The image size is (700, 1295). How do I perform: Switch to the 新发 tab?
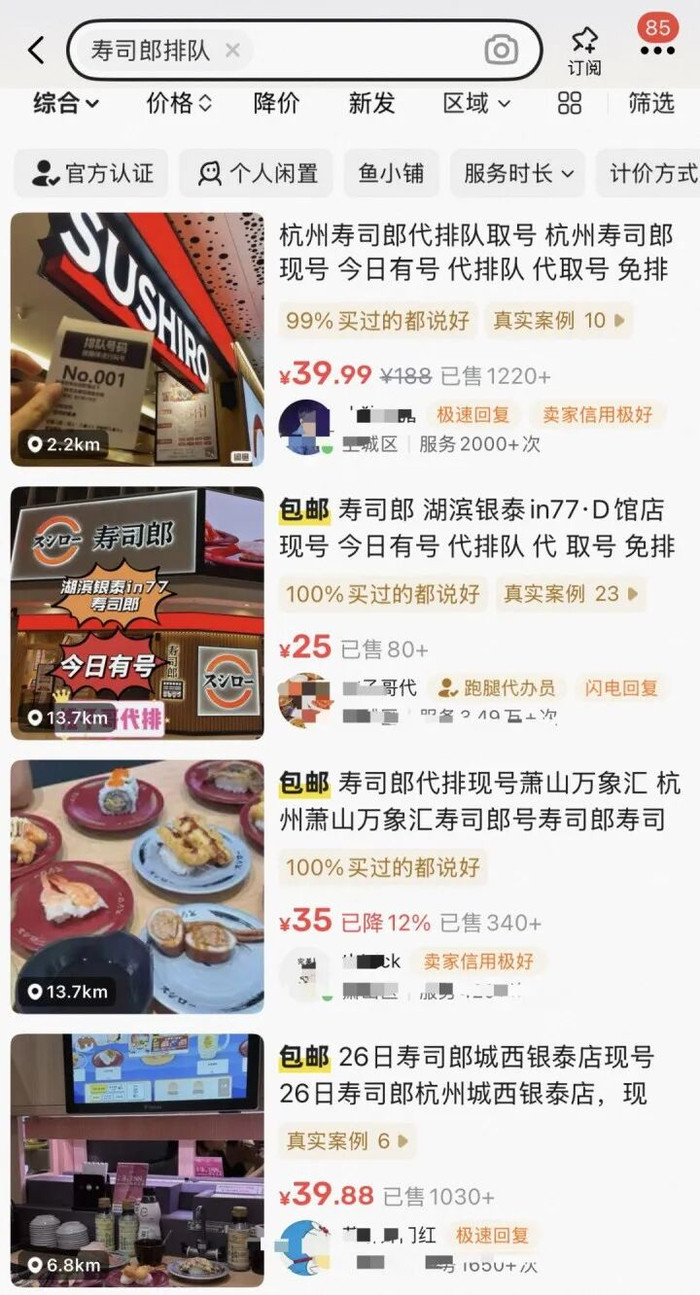point(372,103)
